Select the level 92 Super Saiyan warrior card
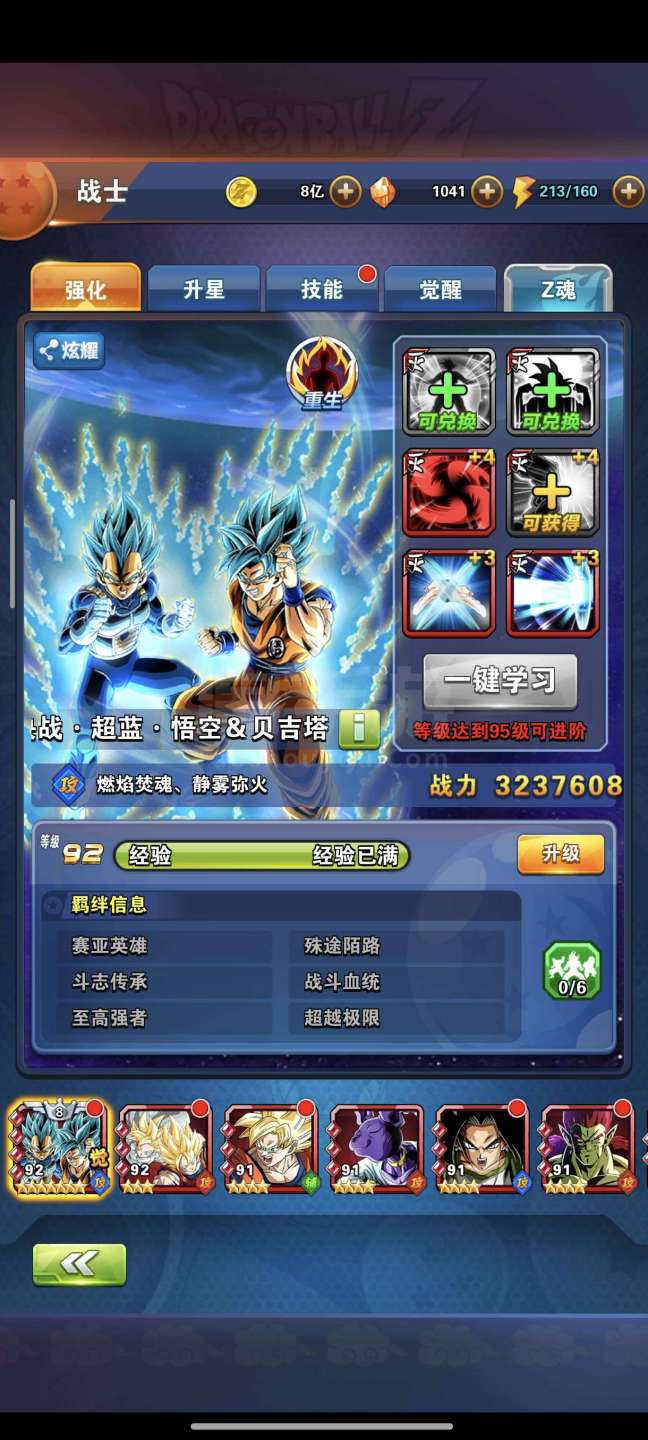Viewport: 648px width, 1440px height. point(165,1148)
